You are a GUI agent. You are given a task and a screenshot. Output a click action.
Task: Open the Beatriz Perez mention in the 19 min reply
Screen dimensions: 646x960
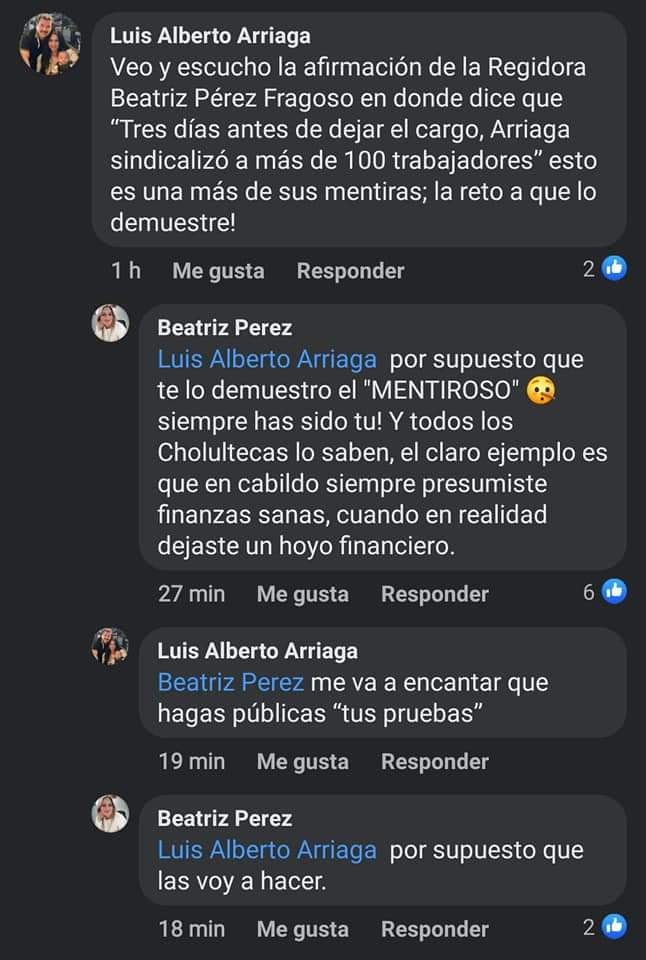tap(231, 683)
